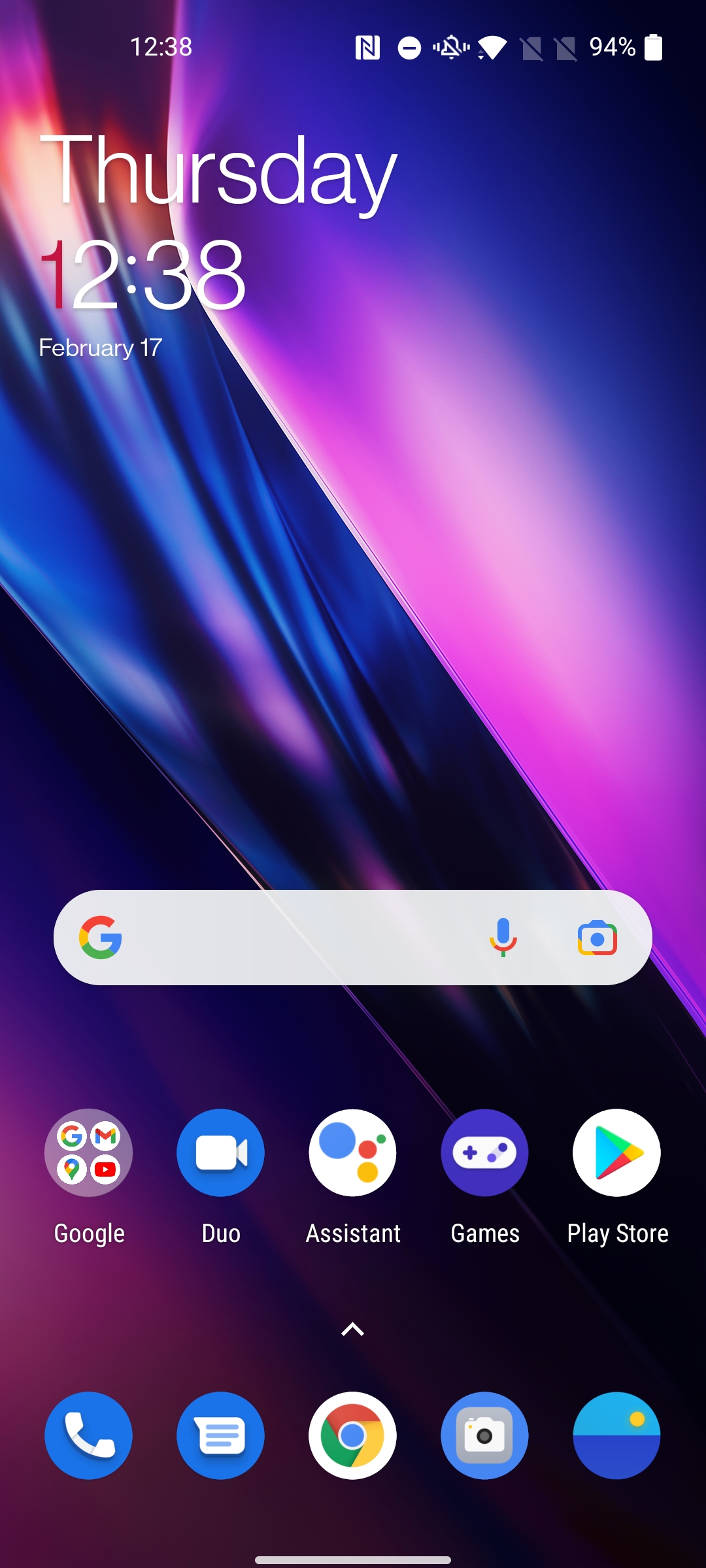This screenshot has height=1568, width=706.
Task: Open Google Lens camera search
Action: pyautogui.click(x=597, y=938)
